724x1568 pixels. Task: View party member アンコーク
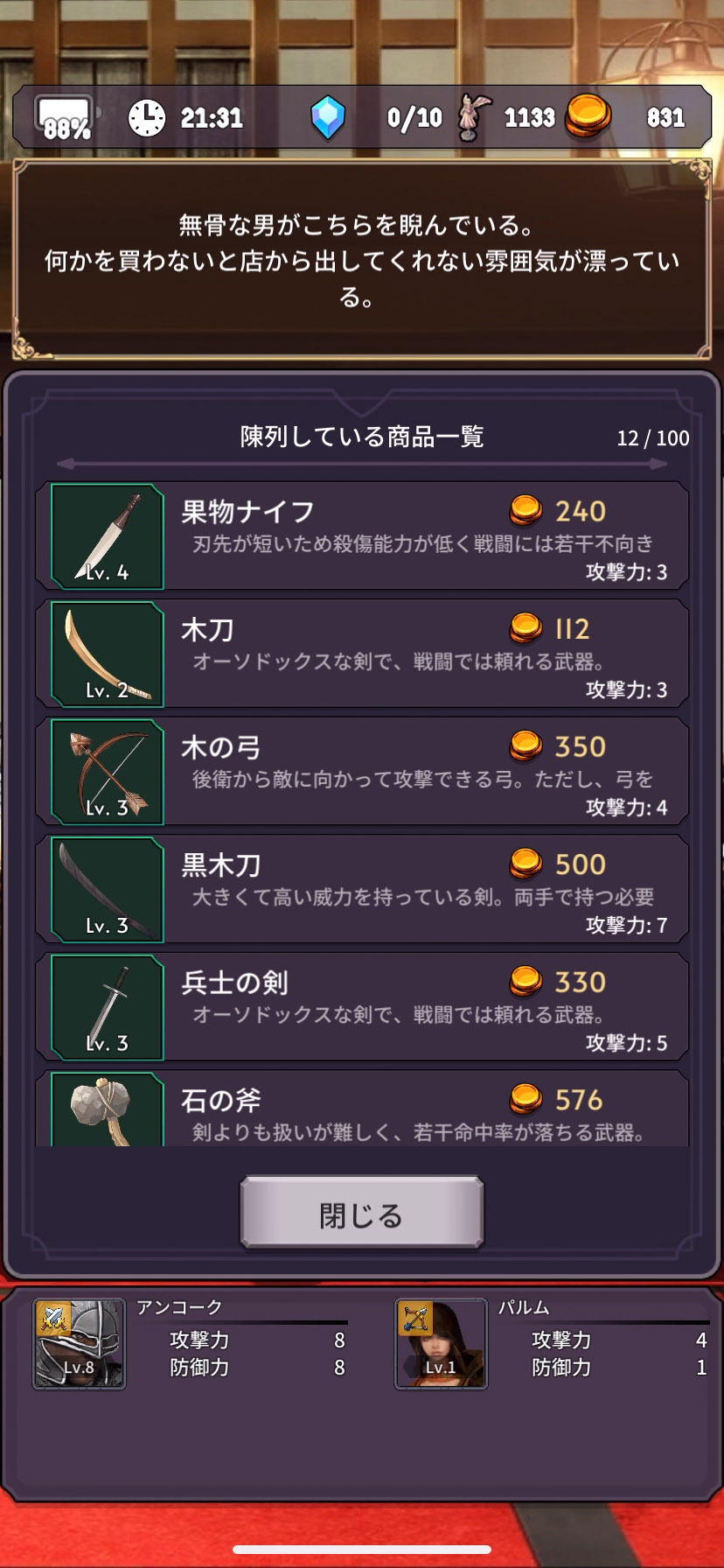[x=80, y=1344]
